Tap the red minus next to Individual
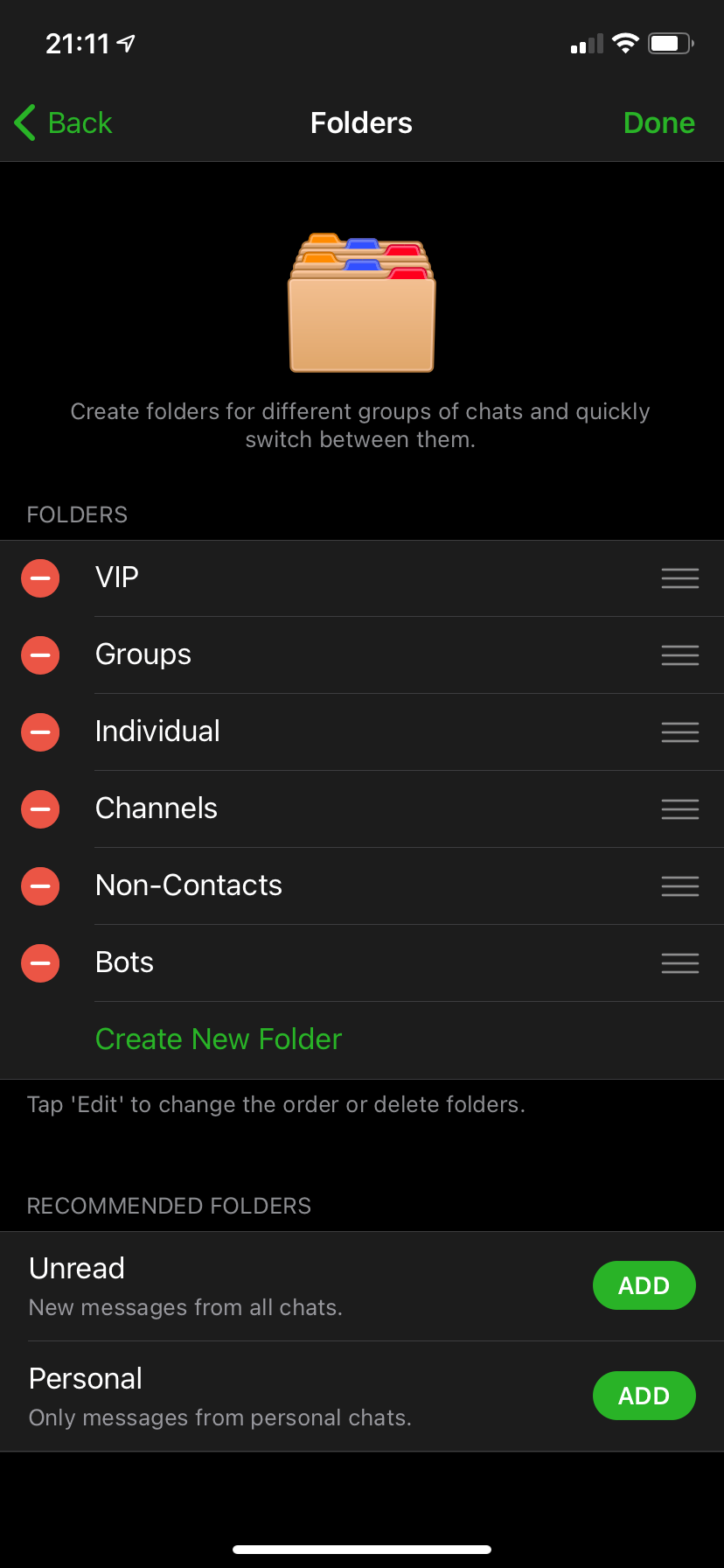The height and width of the screenshot is (1568, 724). tap(40, 732)
